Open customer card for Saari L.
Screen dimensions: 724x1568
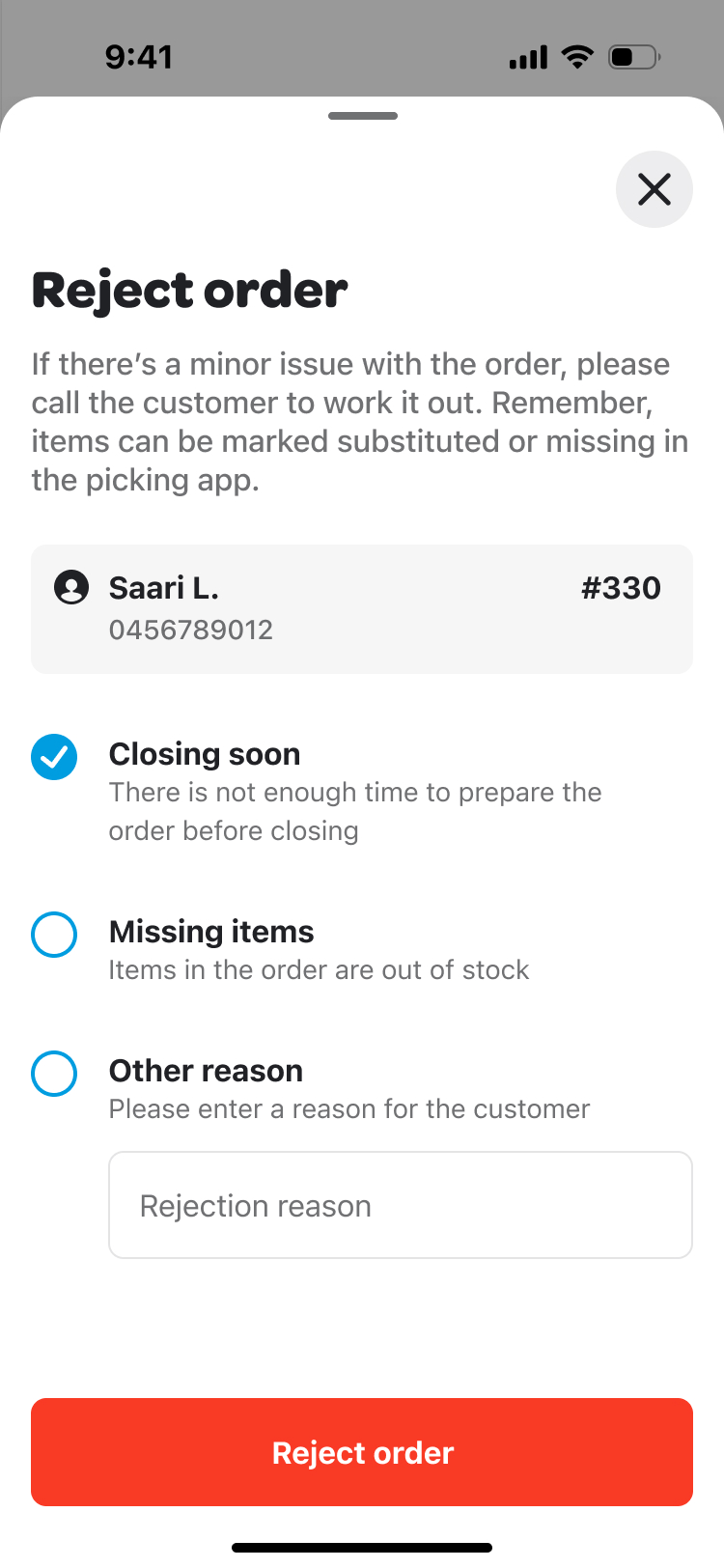(362, 608)
